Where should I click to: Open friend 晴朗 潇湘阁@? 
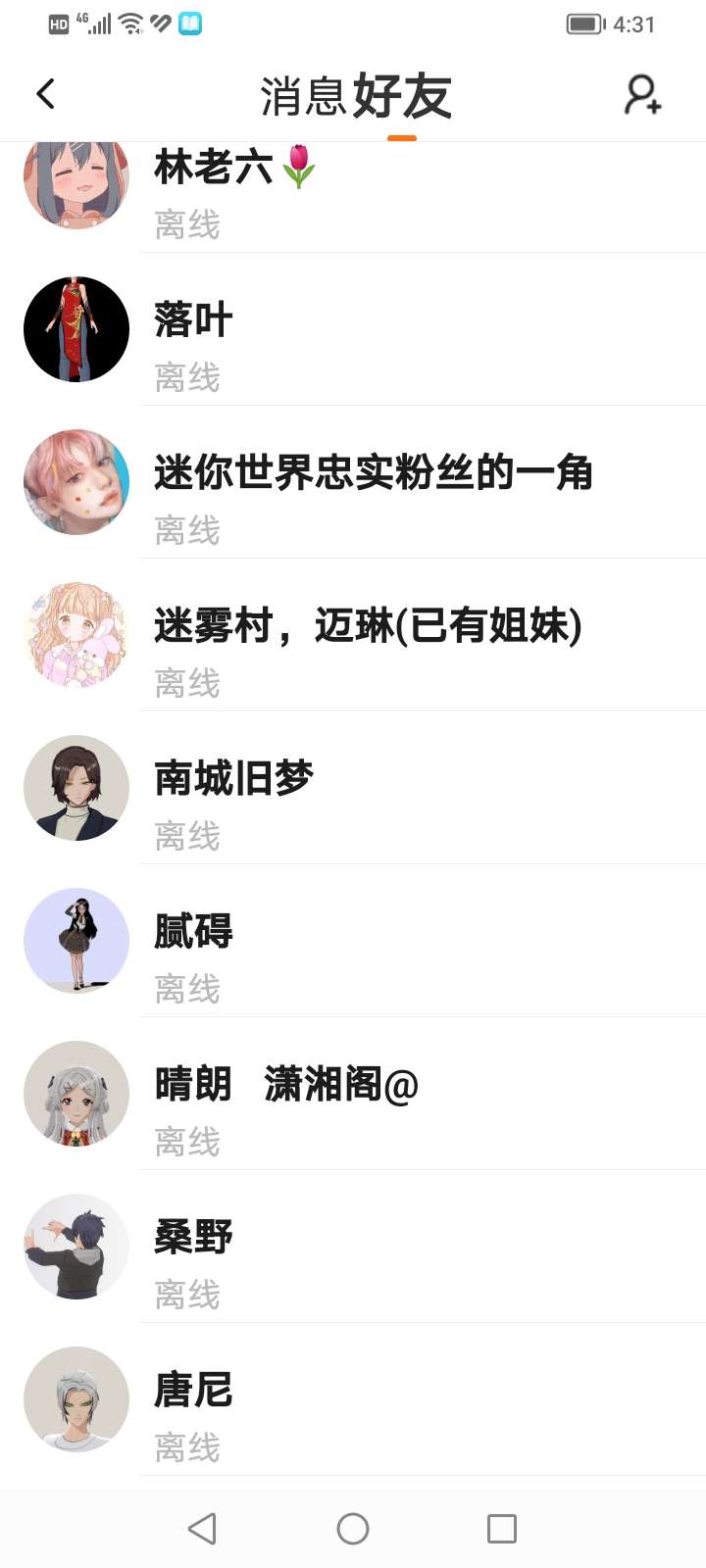click(353, 1094)
